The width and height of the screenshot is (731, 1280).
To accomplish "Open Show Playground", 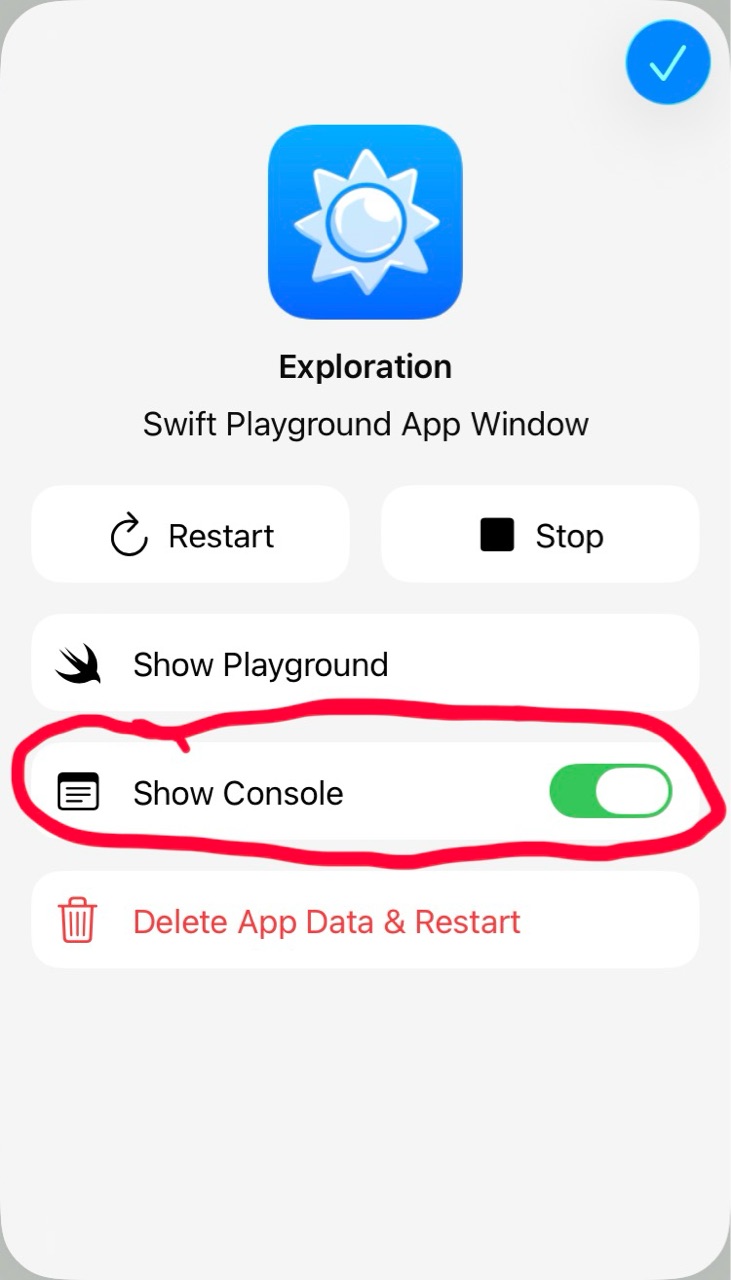I will [x=365, y=664].
